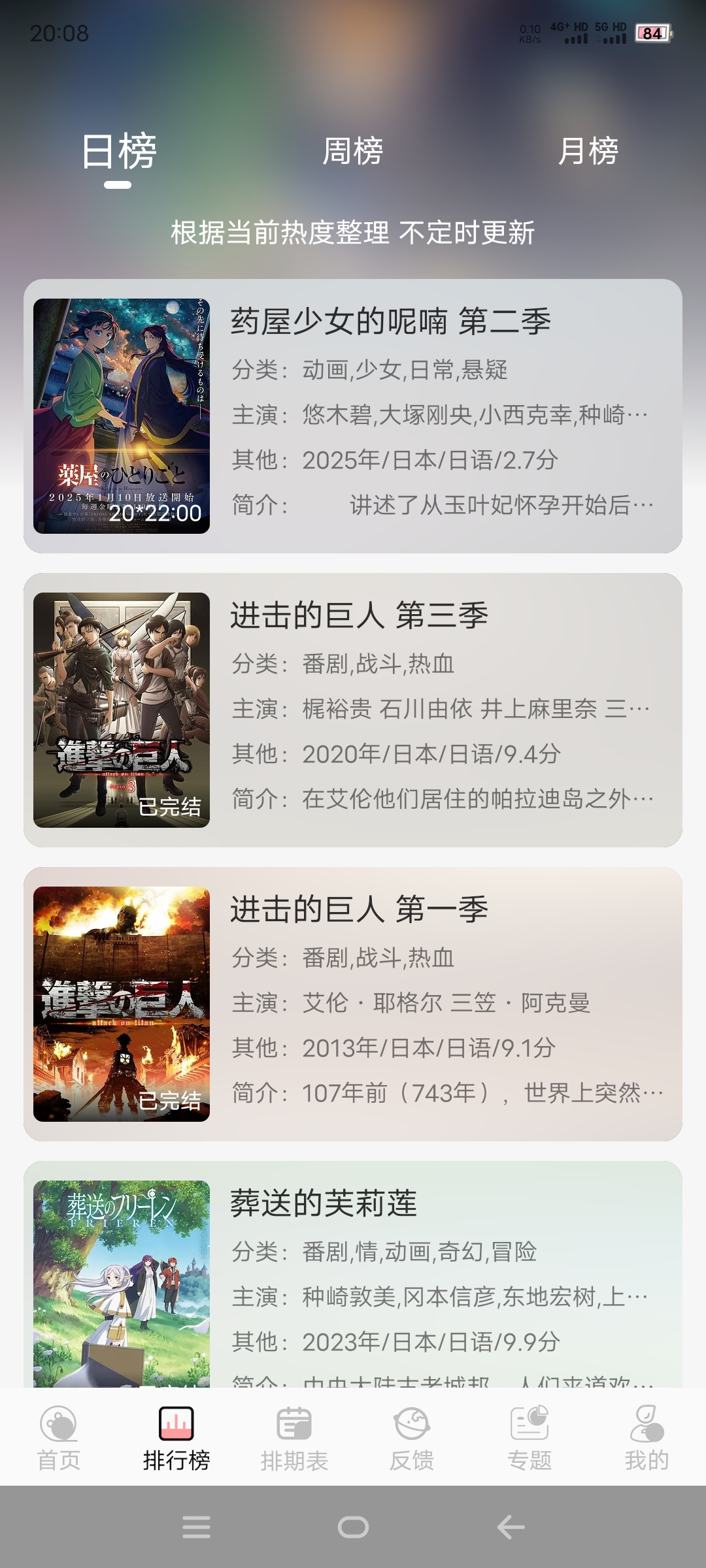
Task: Open the 反馈 feedback tab
Action: click(x=412, y=1437)
